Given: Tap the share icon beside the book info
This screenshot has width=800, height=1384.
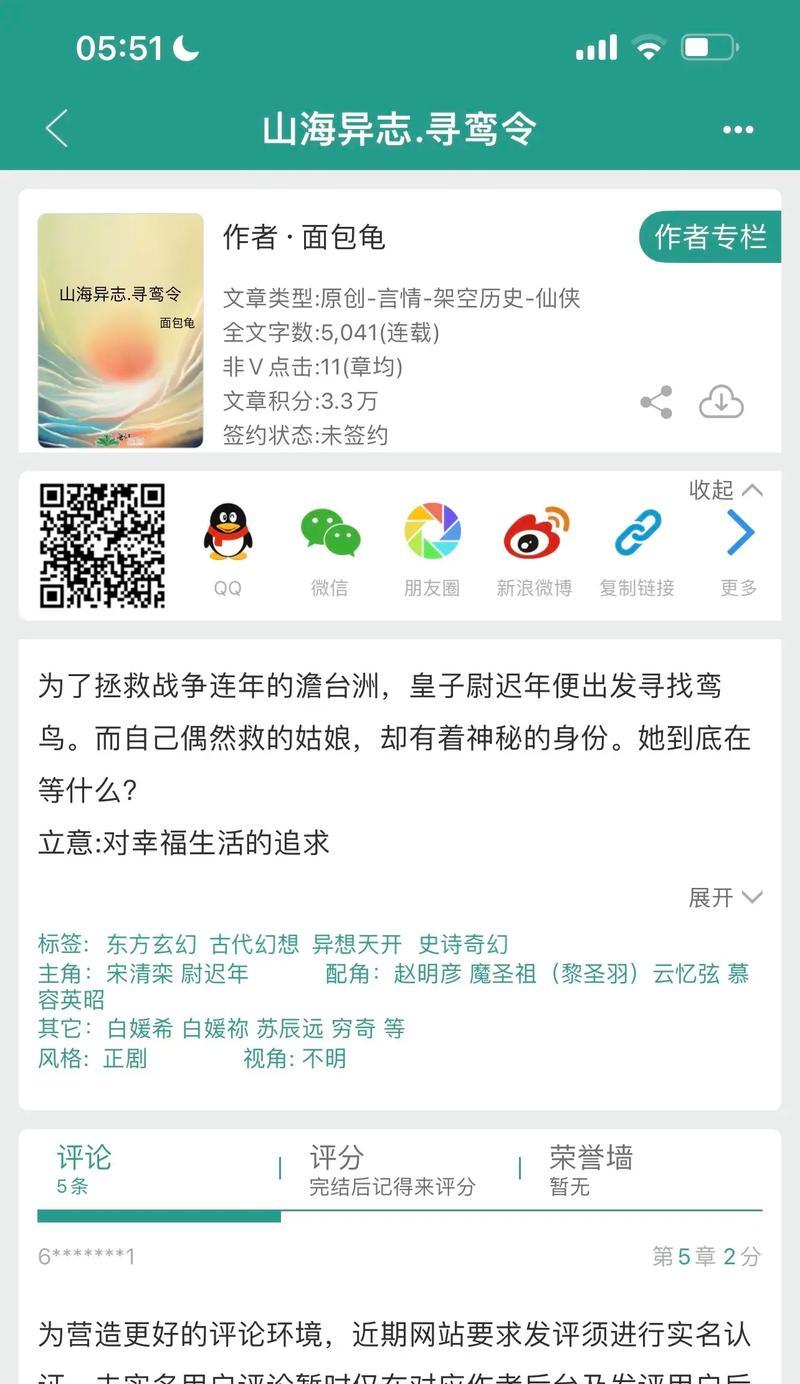Looking at the screenshot, I should 656,402.
